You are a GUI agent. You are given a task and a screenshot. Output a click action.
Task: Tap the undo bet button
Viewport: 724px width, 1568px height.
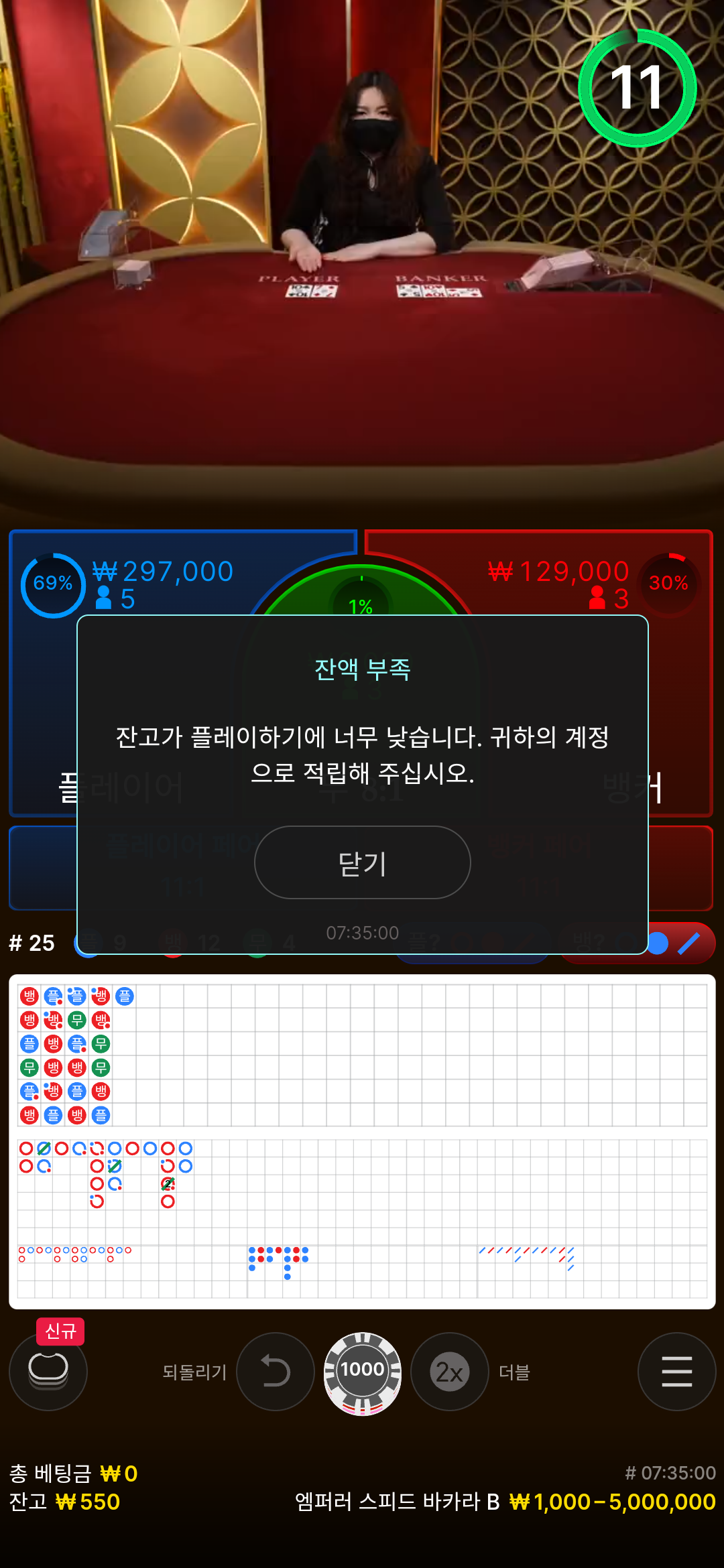[275, 1372]
